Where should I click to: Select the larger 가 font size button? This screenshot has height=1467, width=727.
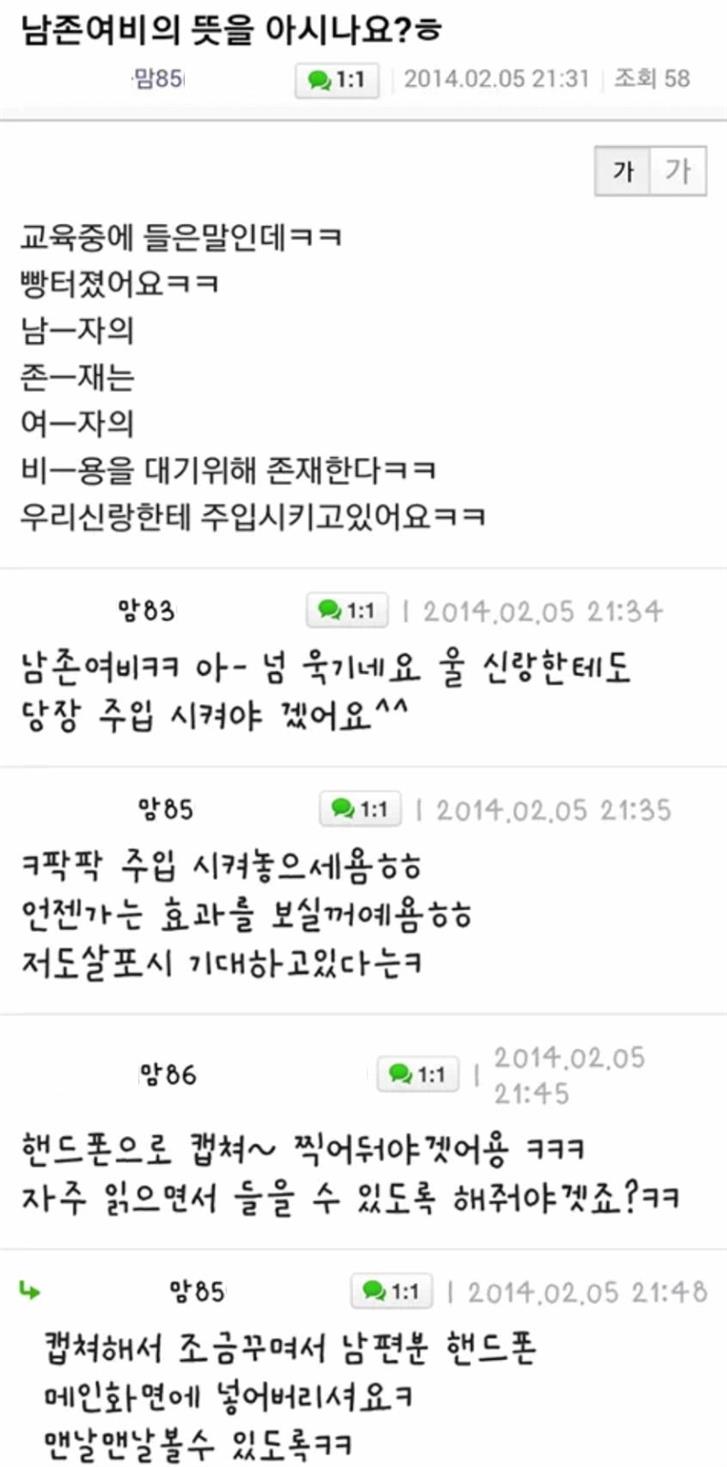coord(678,171)
